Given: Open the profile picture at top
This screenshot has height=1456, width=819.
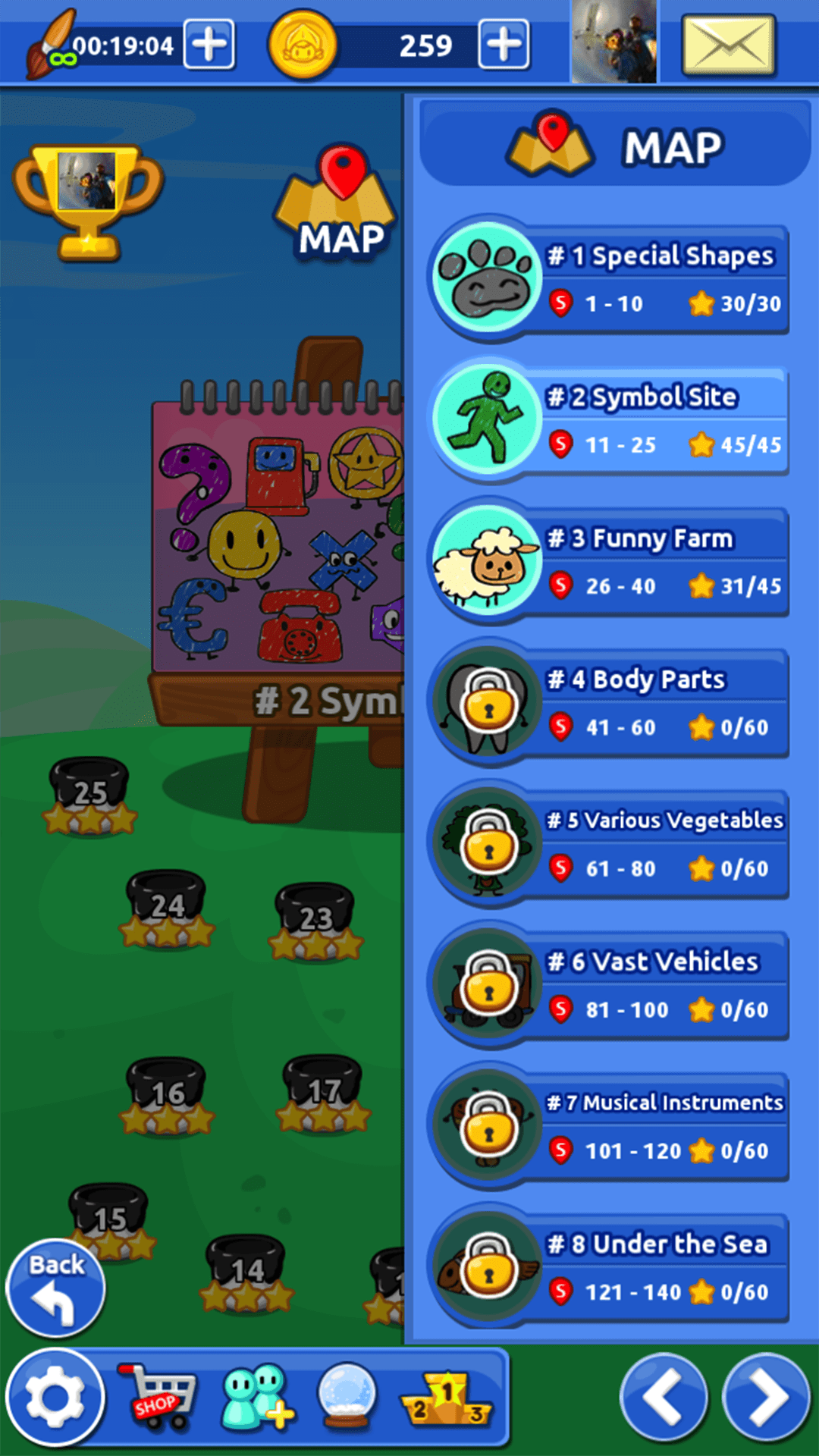Looking at the screenshot, I should [x=613, y=42].
